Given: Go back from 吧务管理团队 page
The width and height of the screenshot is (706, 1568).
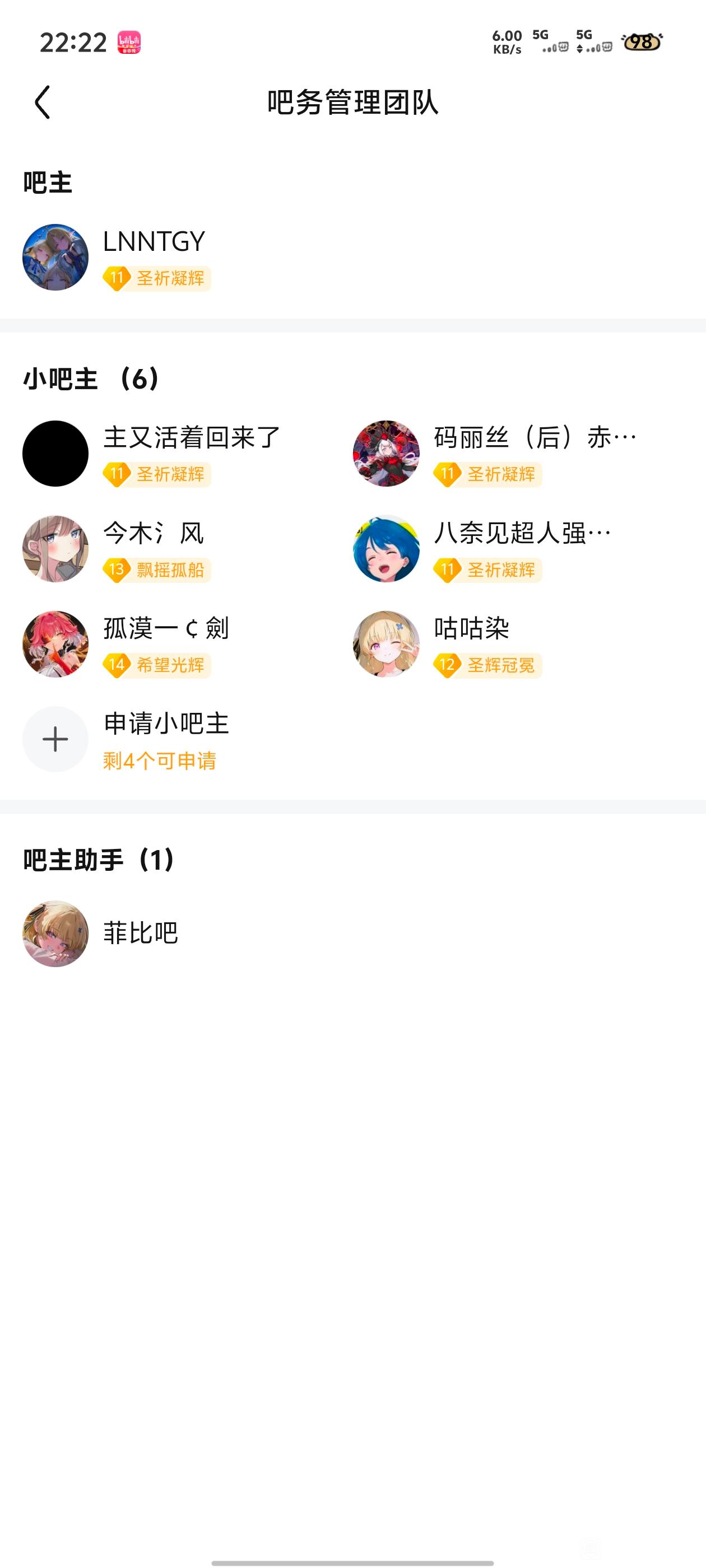Looking at the screenshot, I should point(42,102).
